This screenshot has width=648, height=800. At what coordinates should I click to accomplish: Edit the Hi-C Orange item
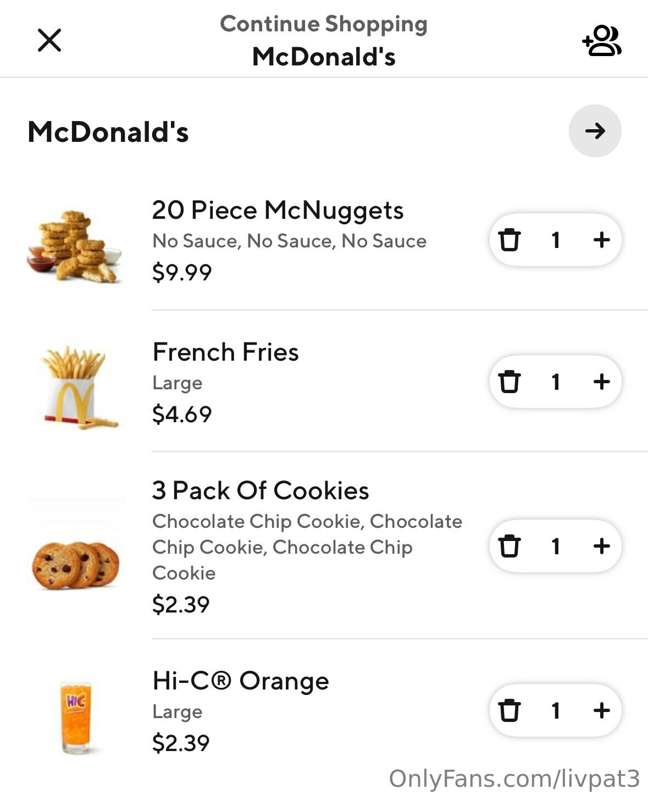(240, 682)
